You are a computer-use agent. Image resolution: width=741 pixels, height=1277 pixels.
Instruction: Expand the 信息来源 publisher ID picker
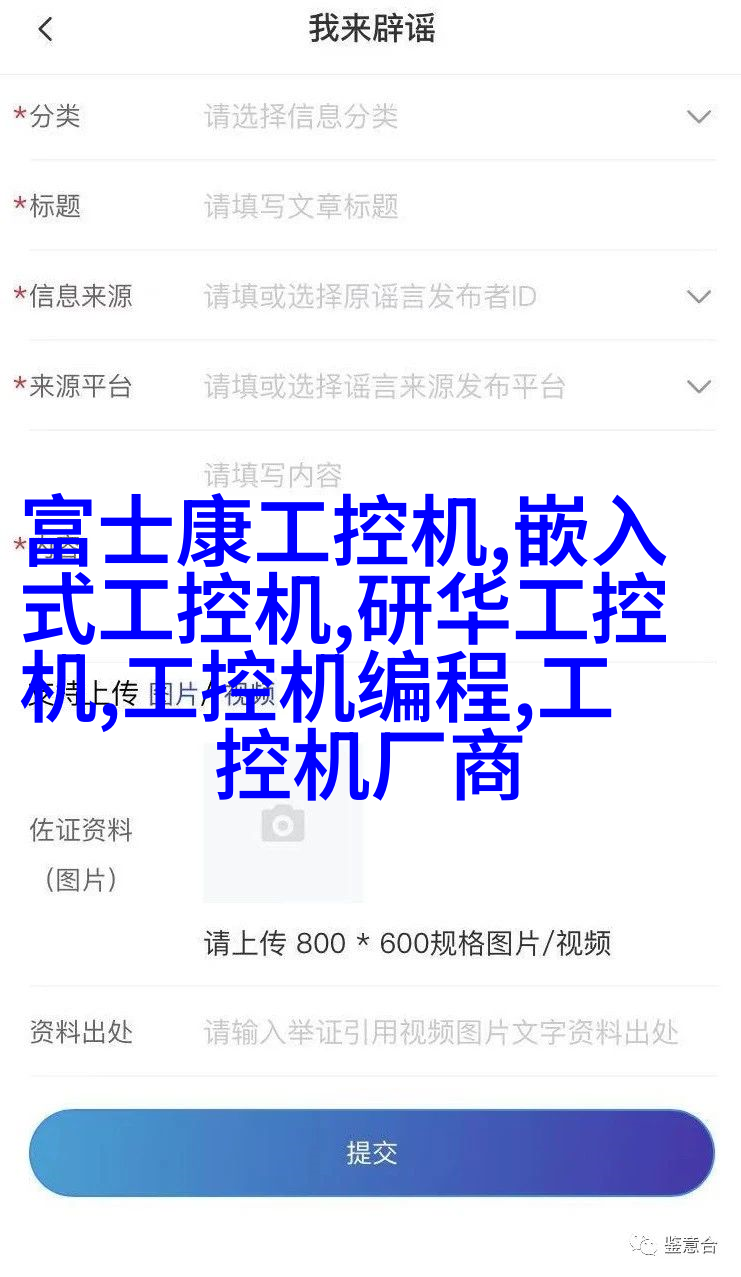pyautogui.click(x=698, y=297)
